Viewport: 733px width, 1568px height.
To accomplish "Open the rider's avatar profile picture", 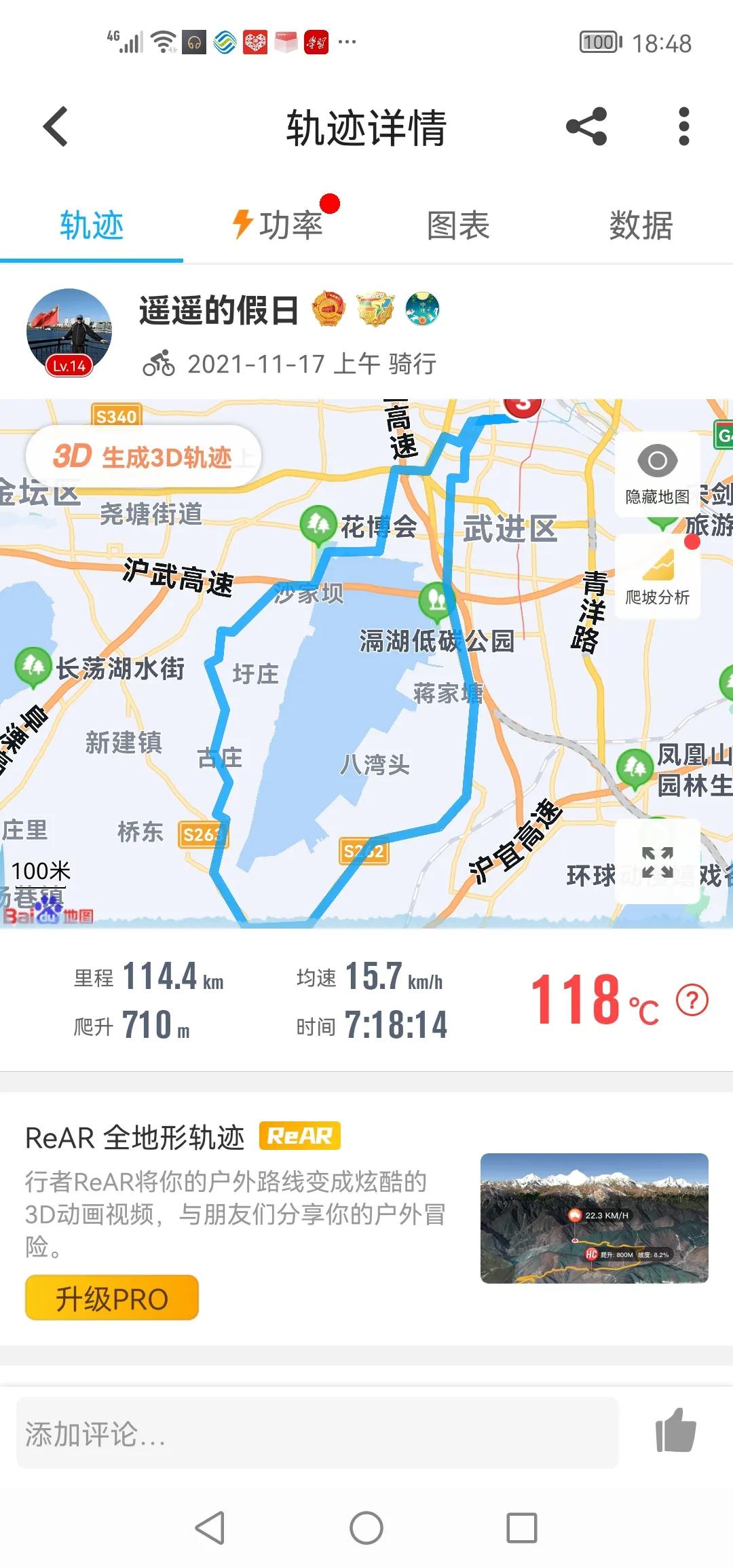I will coord(70,333).
